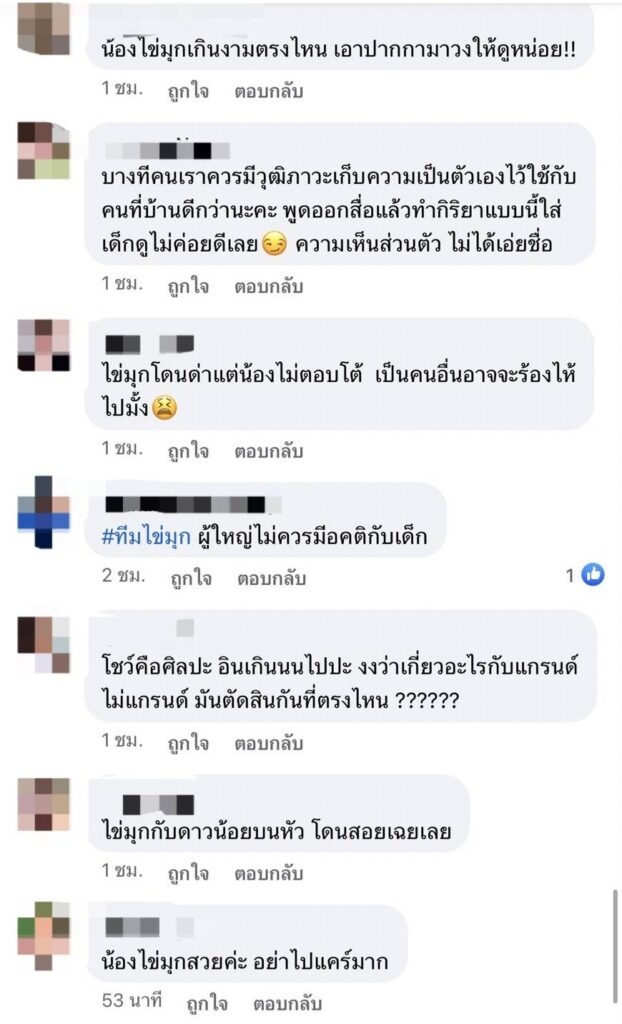Viewport: 622px width, 1024px height.
Task: Like the comment 'น้องไข่มุกเกินงามตรงไหน'
Action: [187, 90]
